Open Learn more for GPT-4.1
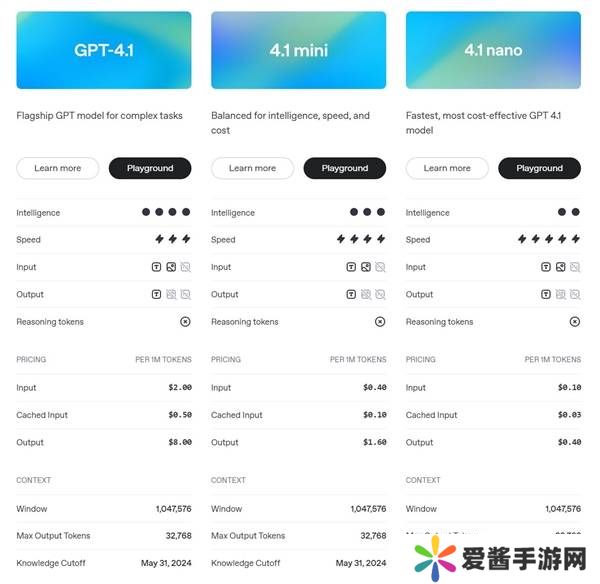The height and width of the screenshot is (584, 600). tap(58, 168)
